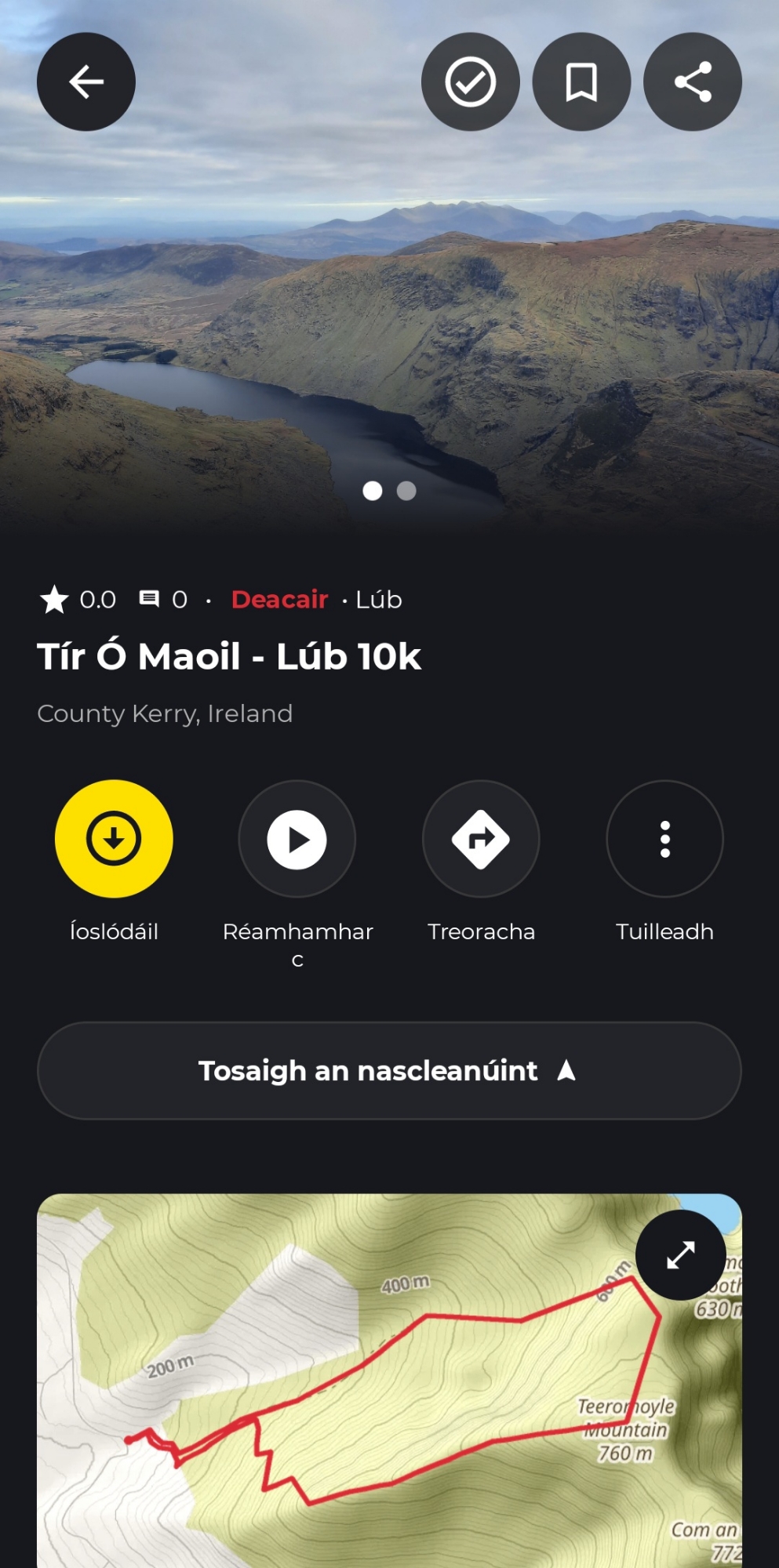This screenshot has height=1568, width=779.
Task: Mark this trail as completed
Action: click(471, 82)
